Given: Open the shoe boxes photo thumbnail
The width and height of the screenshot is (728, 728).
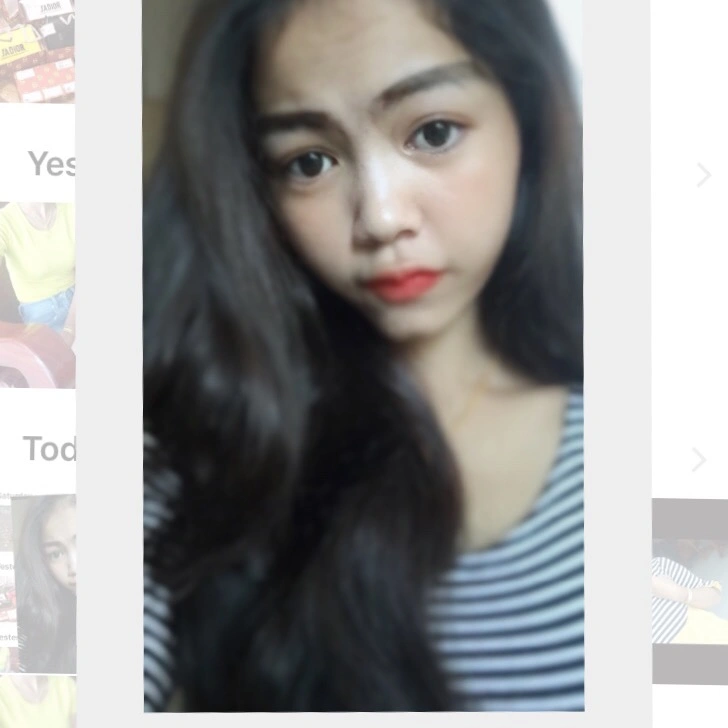Looking at the screenshot, I should tap(37, 50).
